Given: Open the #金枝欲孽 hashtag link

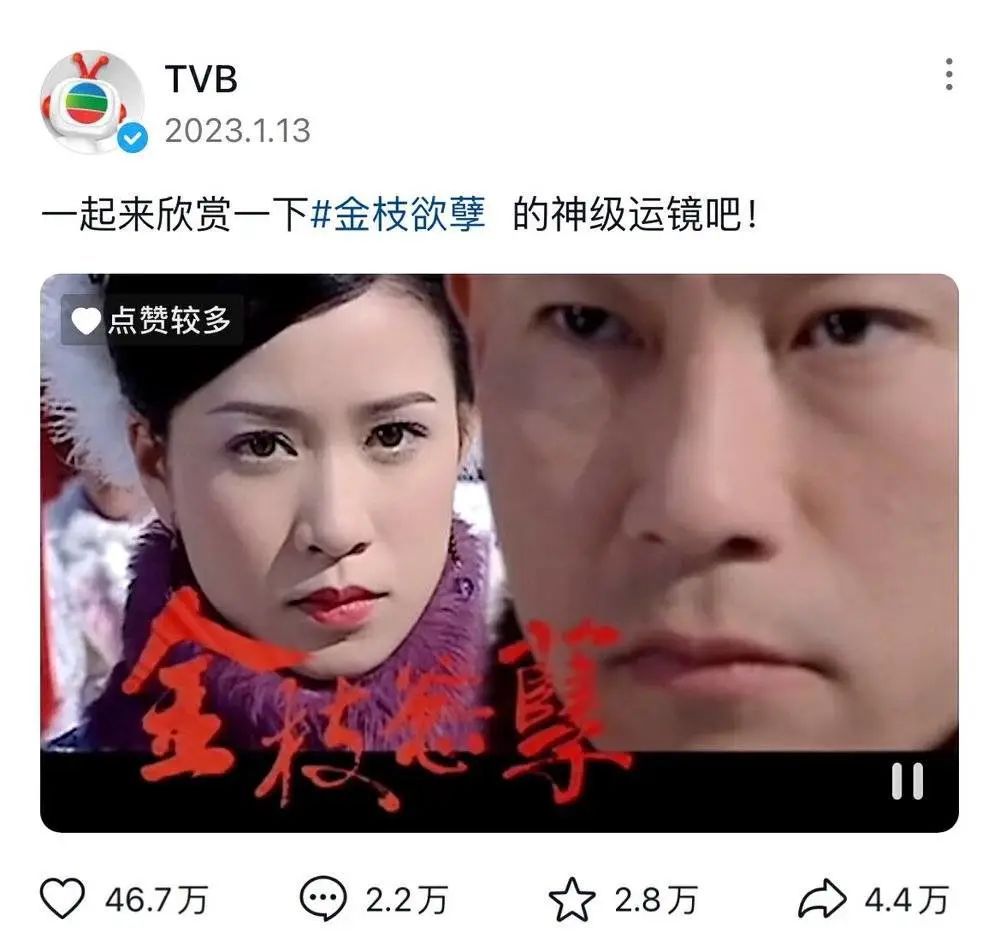Looking at the screenshot, I should coord(398,215).
